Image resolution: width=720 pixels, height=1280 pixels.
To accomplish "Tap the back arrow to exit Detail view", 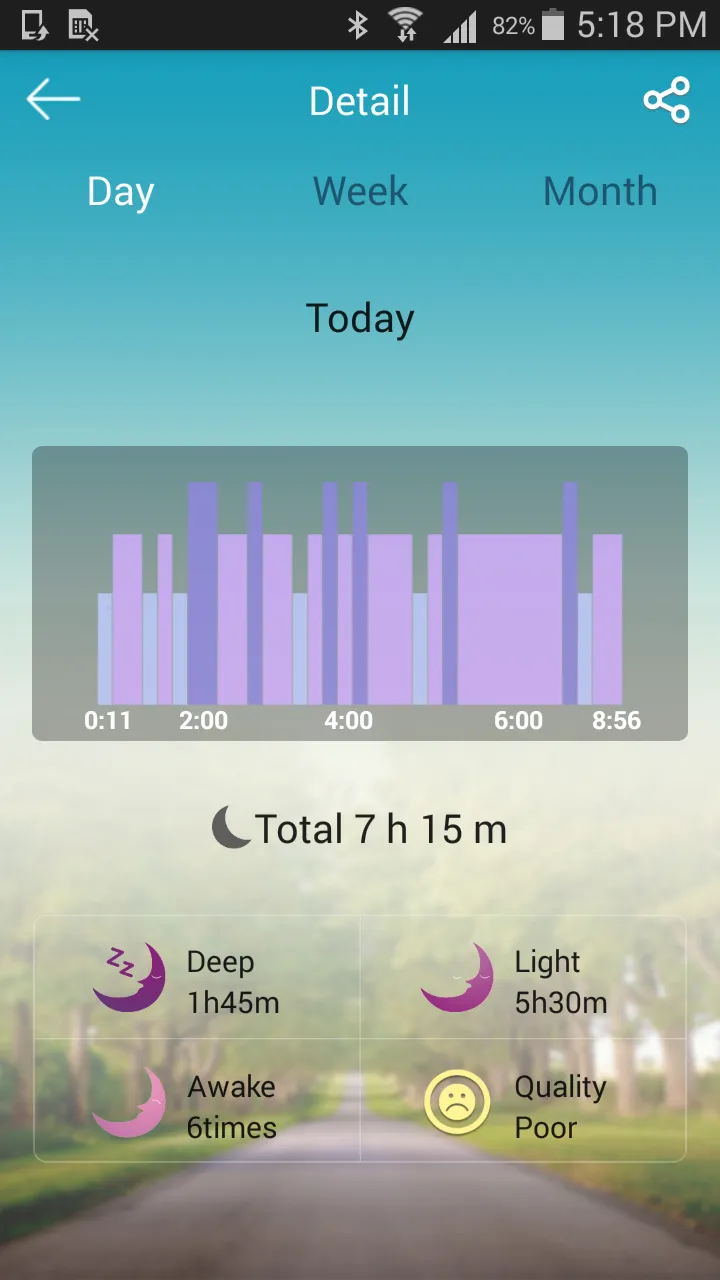I will pos(52,99).
